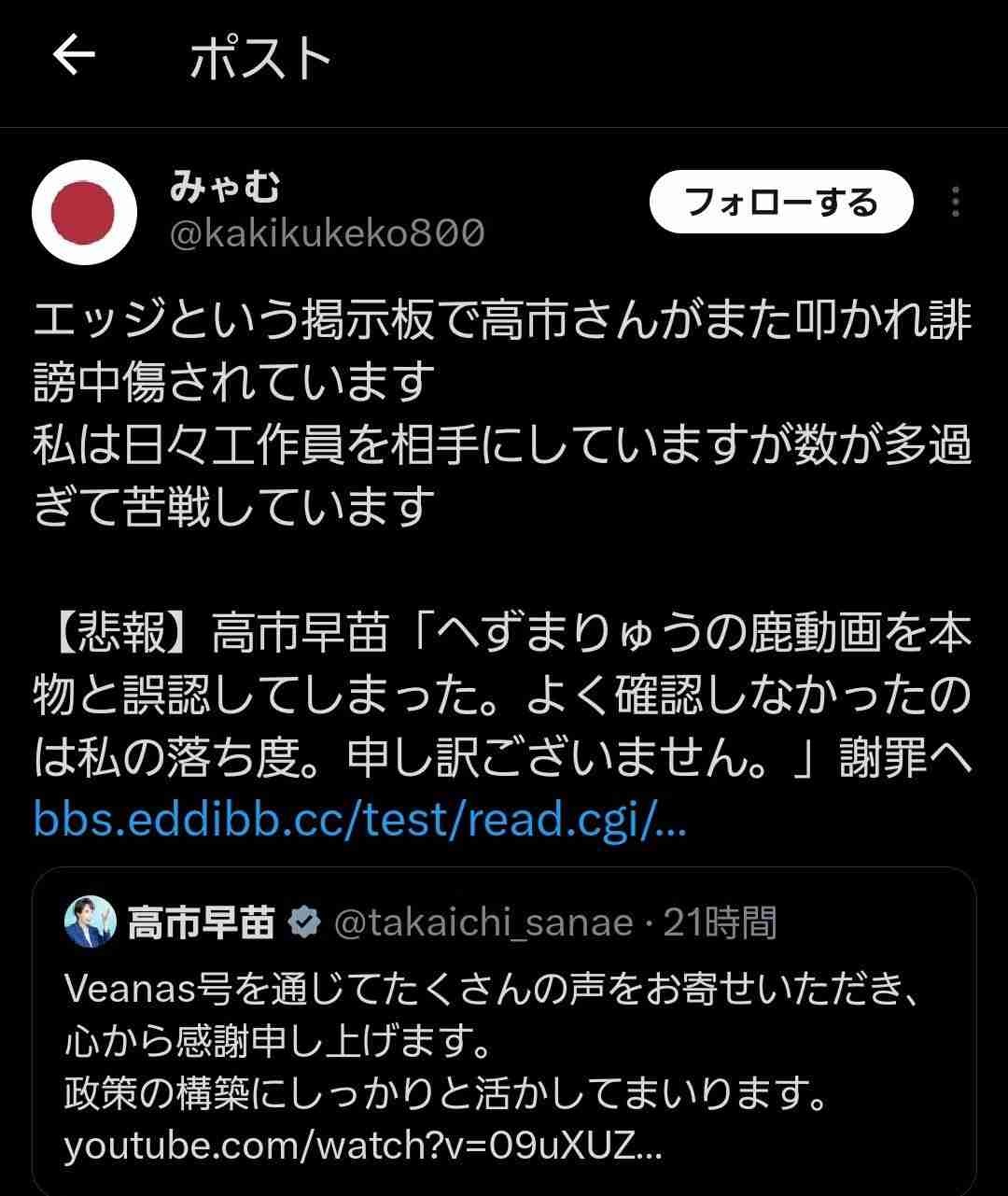Tap the フォローする button
1008x1196 pixels.
(x=780, y=202)
